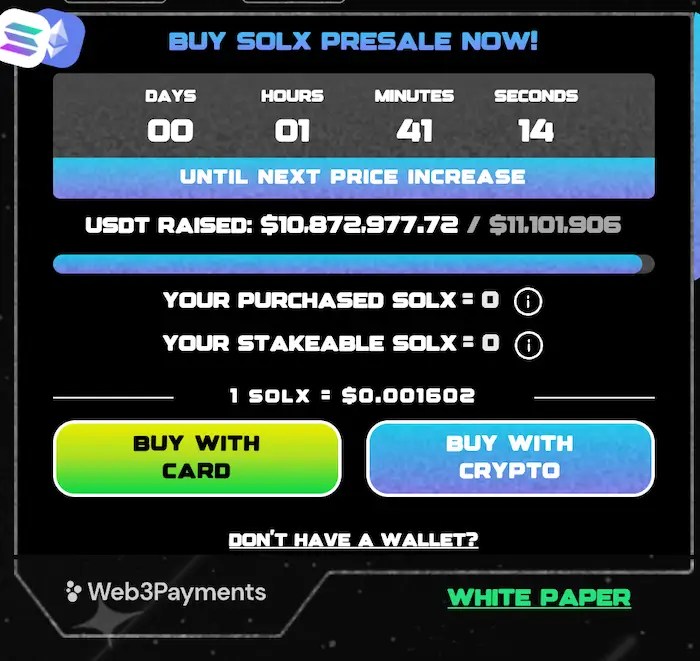Tap the Buy With Card button

click(197, 457)
